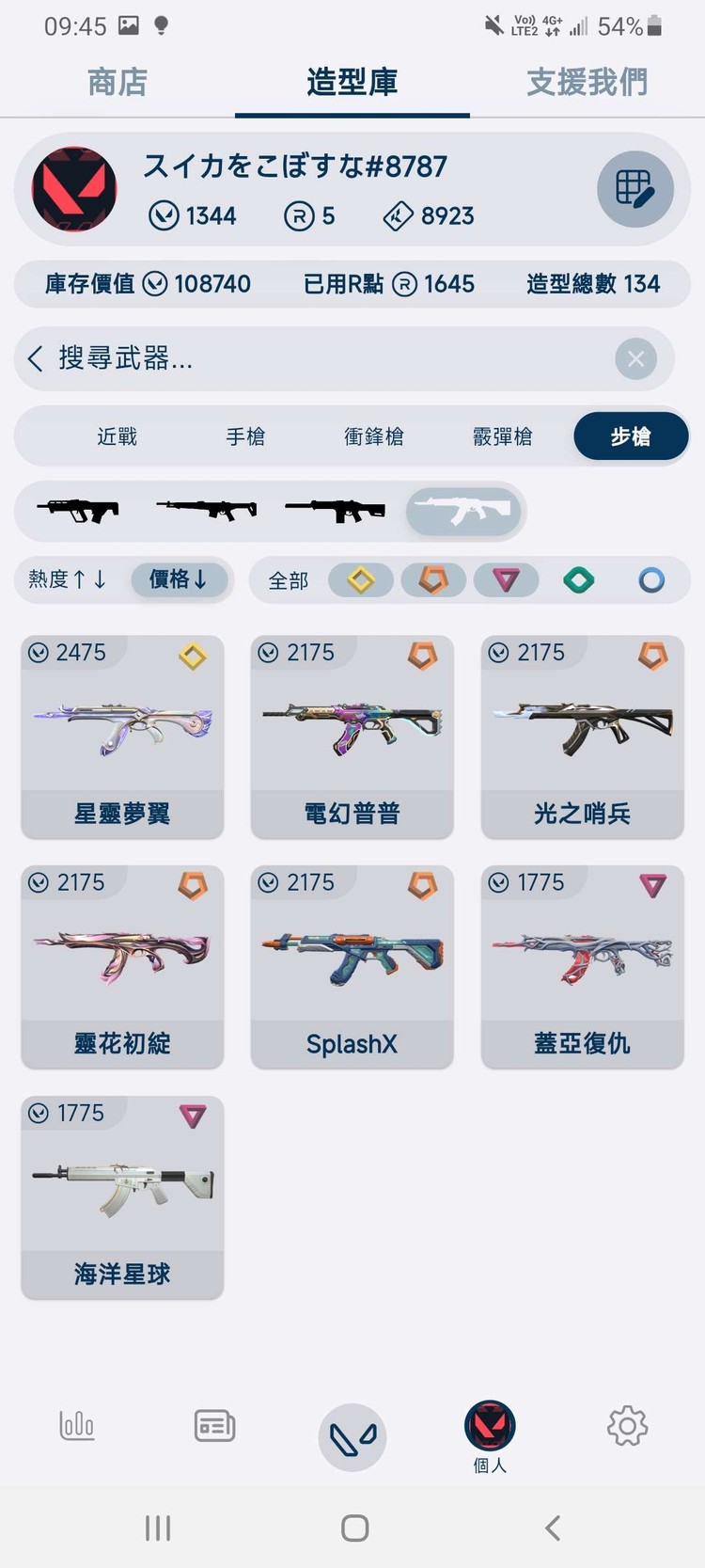
Task: Tap the edit icon beside the profile banner
Action: 635,188
